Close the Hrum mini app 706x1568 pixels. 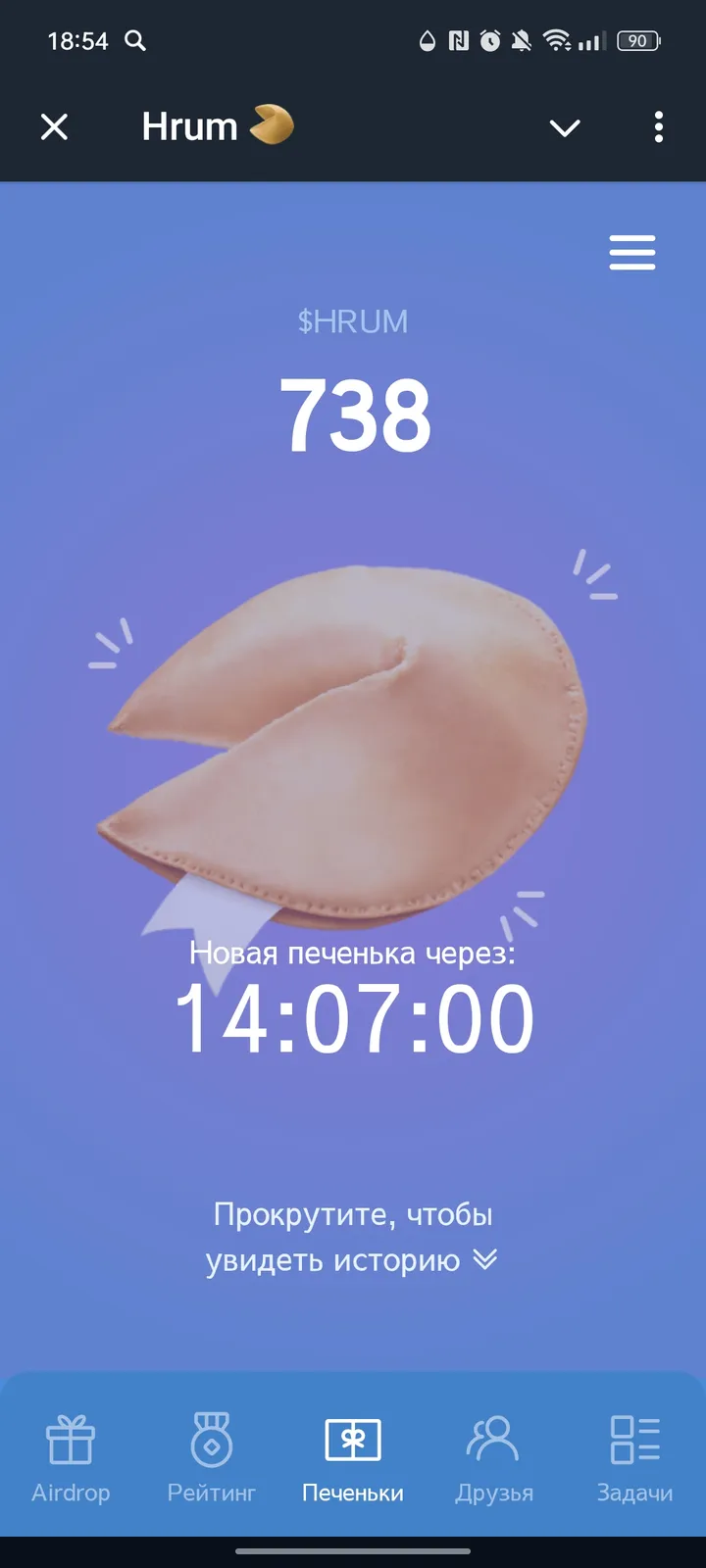(x=55, y=126)
